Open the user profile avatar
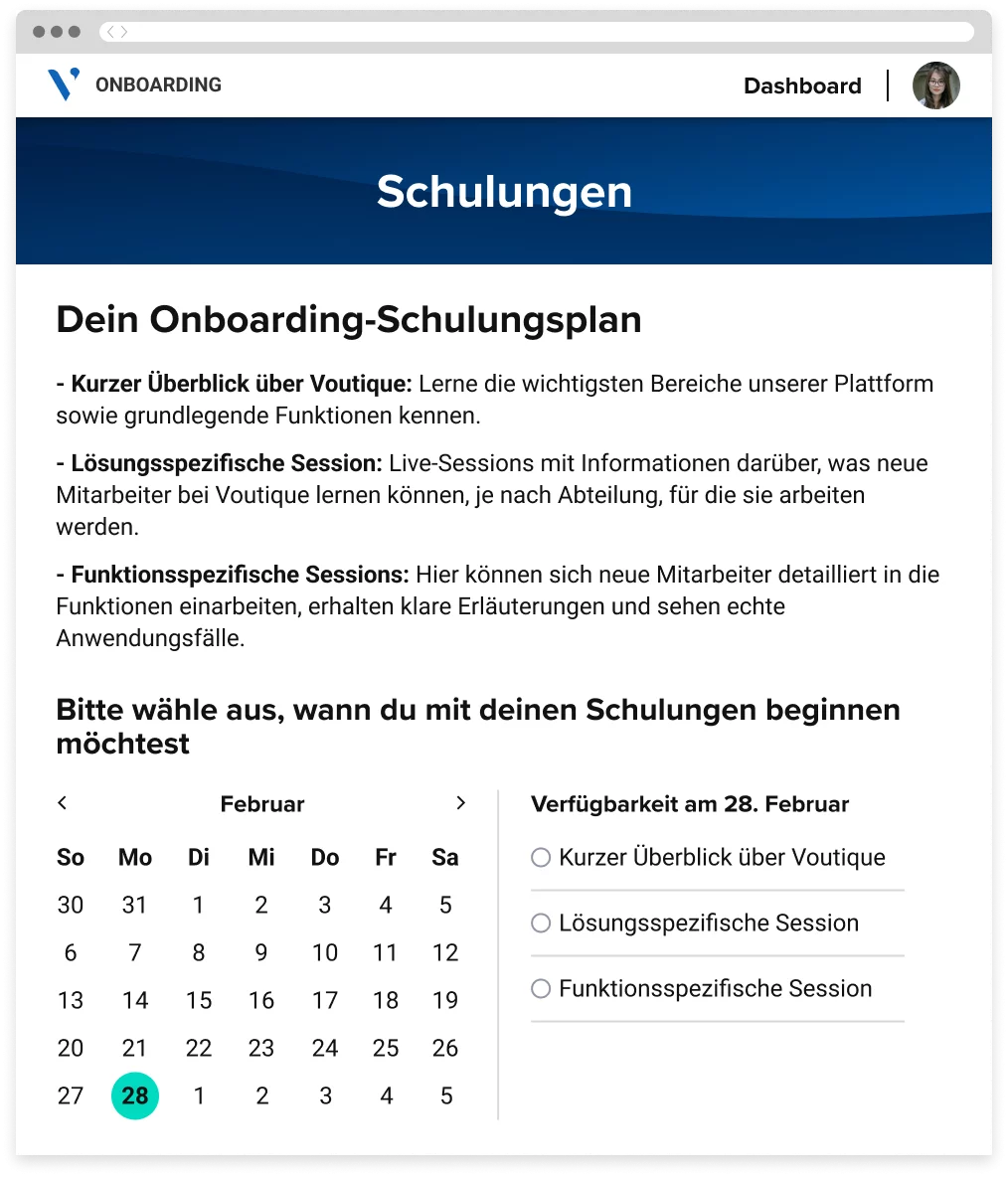 [x=935, y=85]
